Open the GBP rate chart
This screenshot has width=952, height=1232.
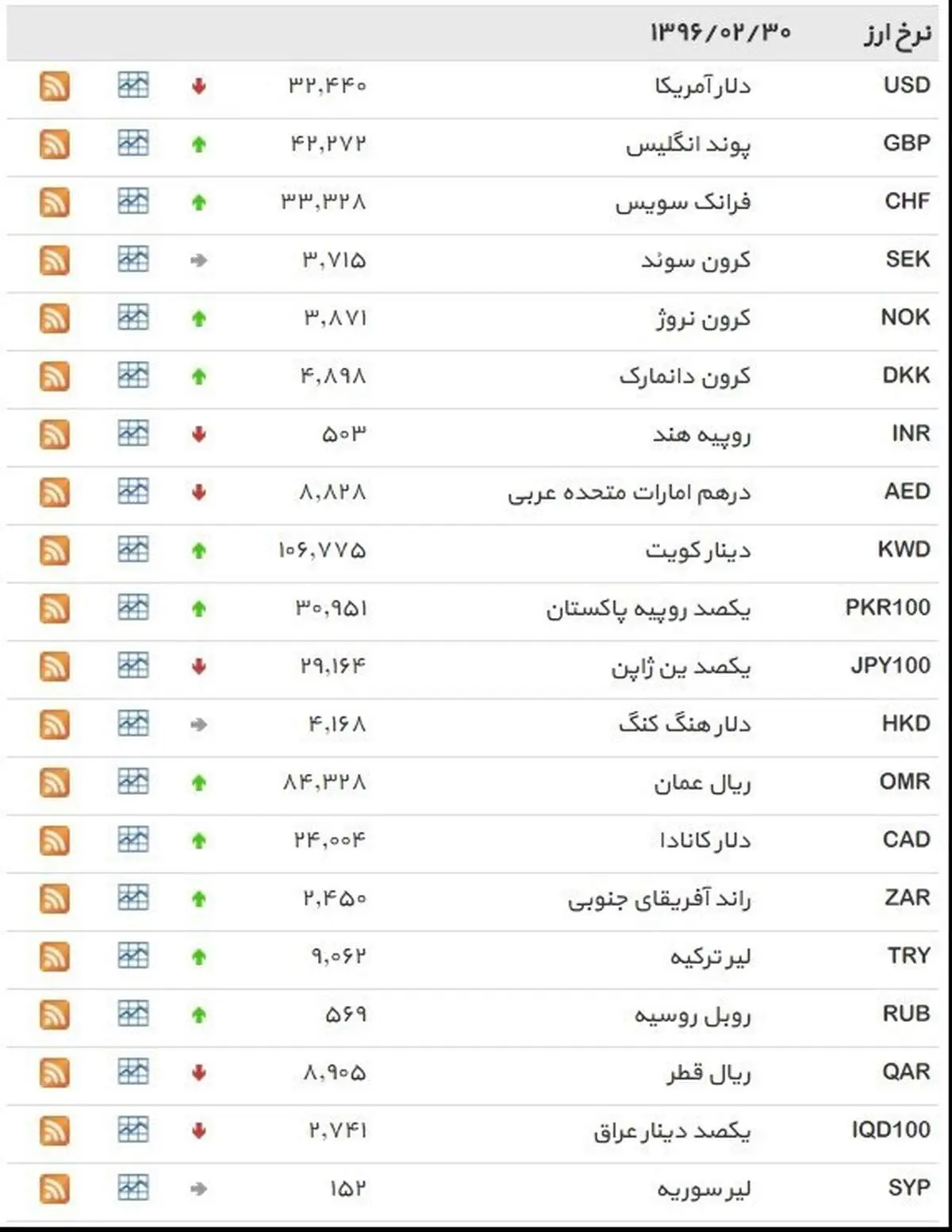(x=133, y=143)
